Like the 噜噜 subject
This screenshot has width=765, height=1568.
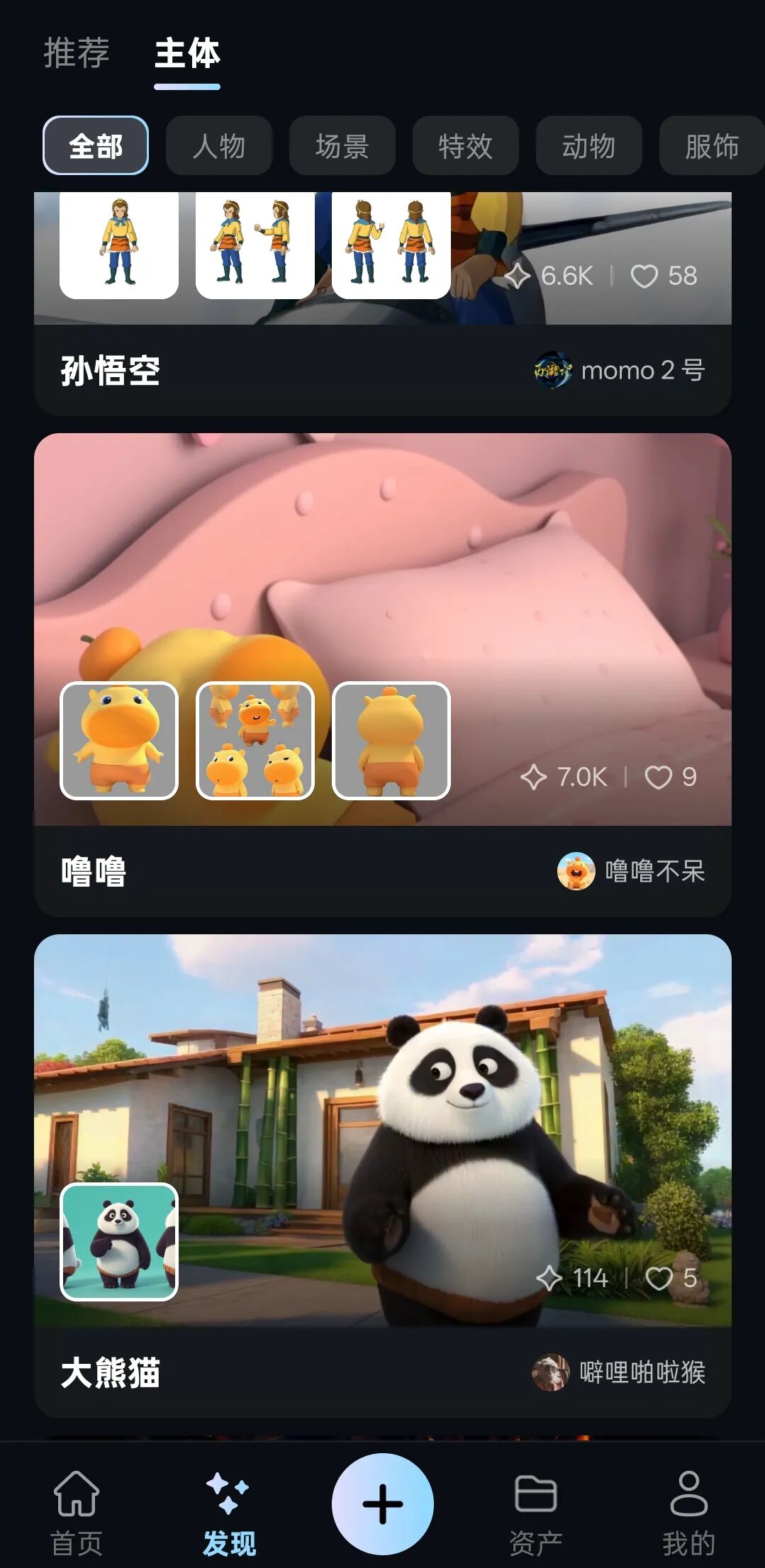[659, 778]
